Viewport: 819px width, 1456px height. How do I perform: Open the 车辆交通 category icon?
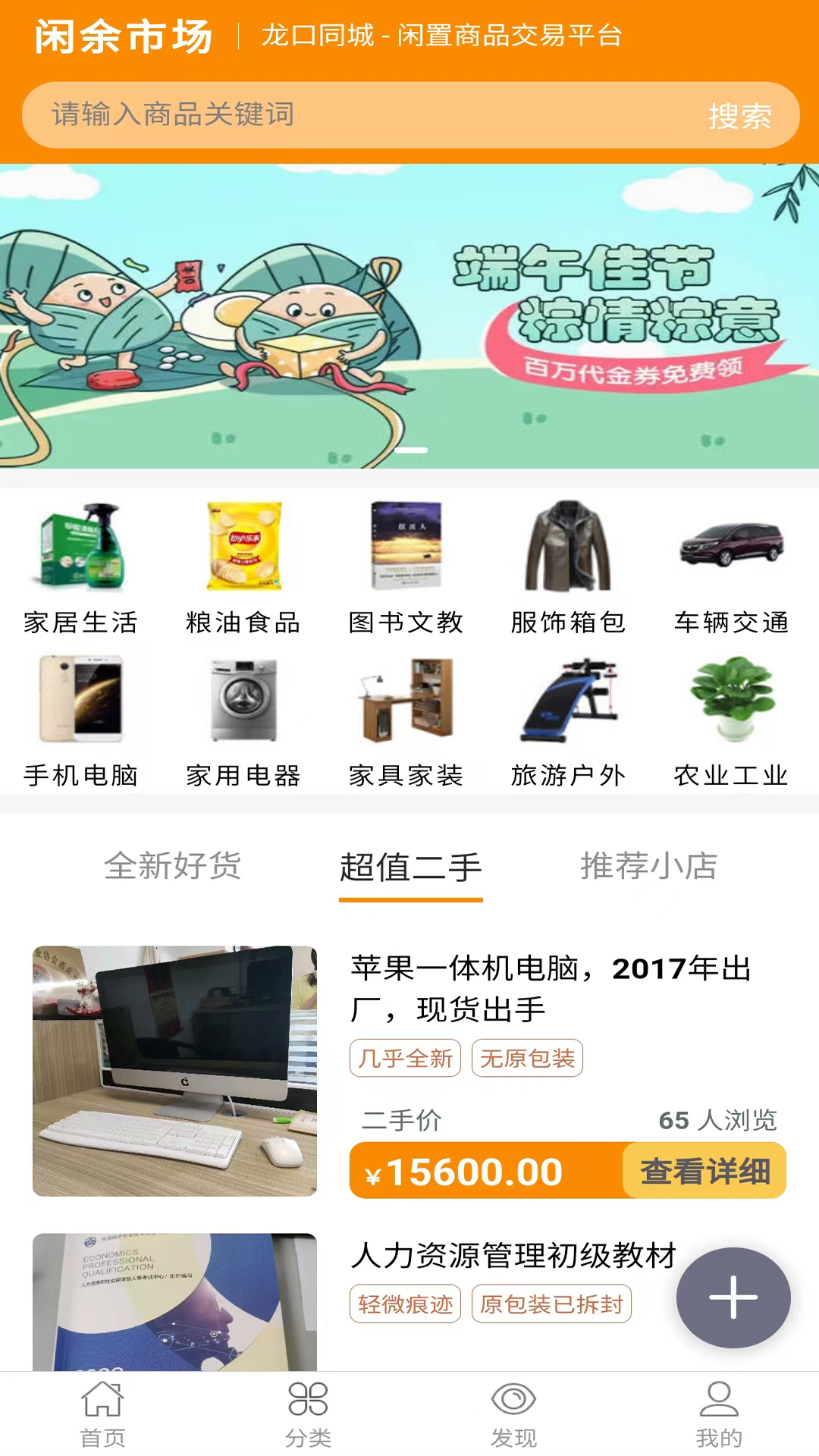coord(730,548)
